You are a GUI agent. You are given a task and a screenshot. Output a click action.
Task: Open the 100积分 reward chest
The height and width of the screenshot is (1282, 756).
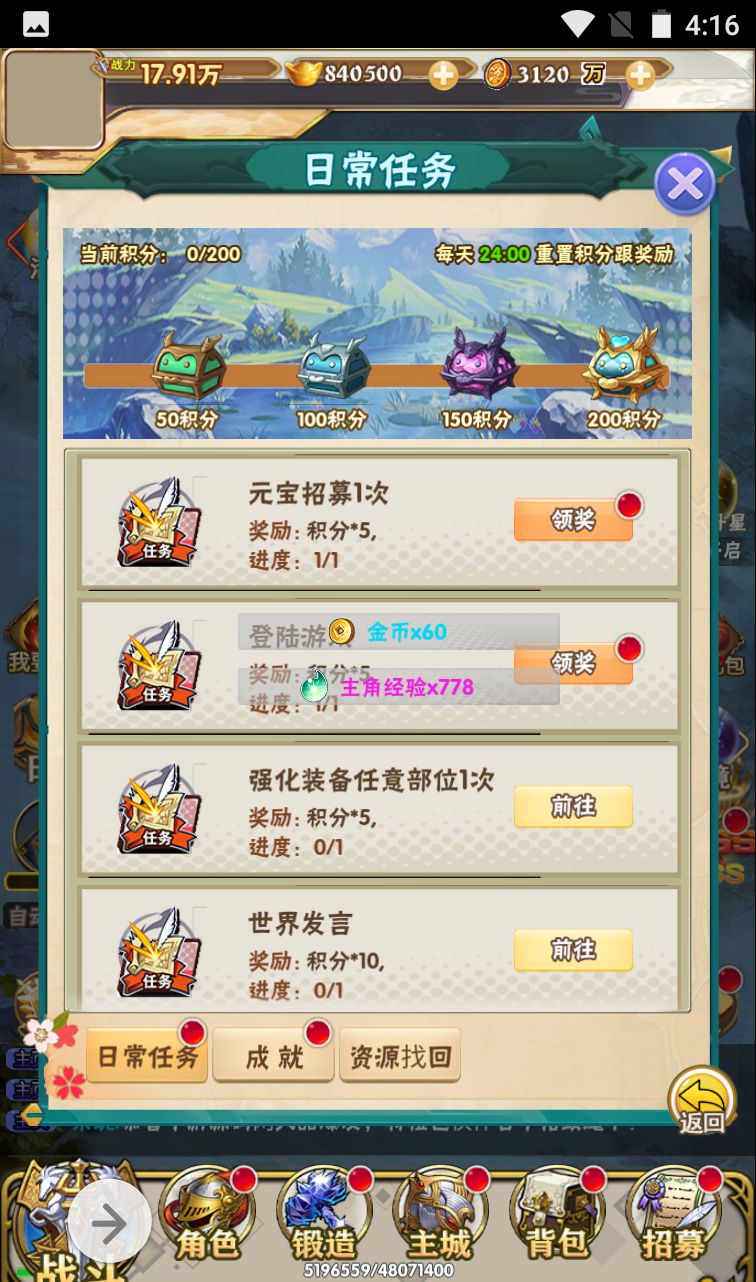coord(333,367)
